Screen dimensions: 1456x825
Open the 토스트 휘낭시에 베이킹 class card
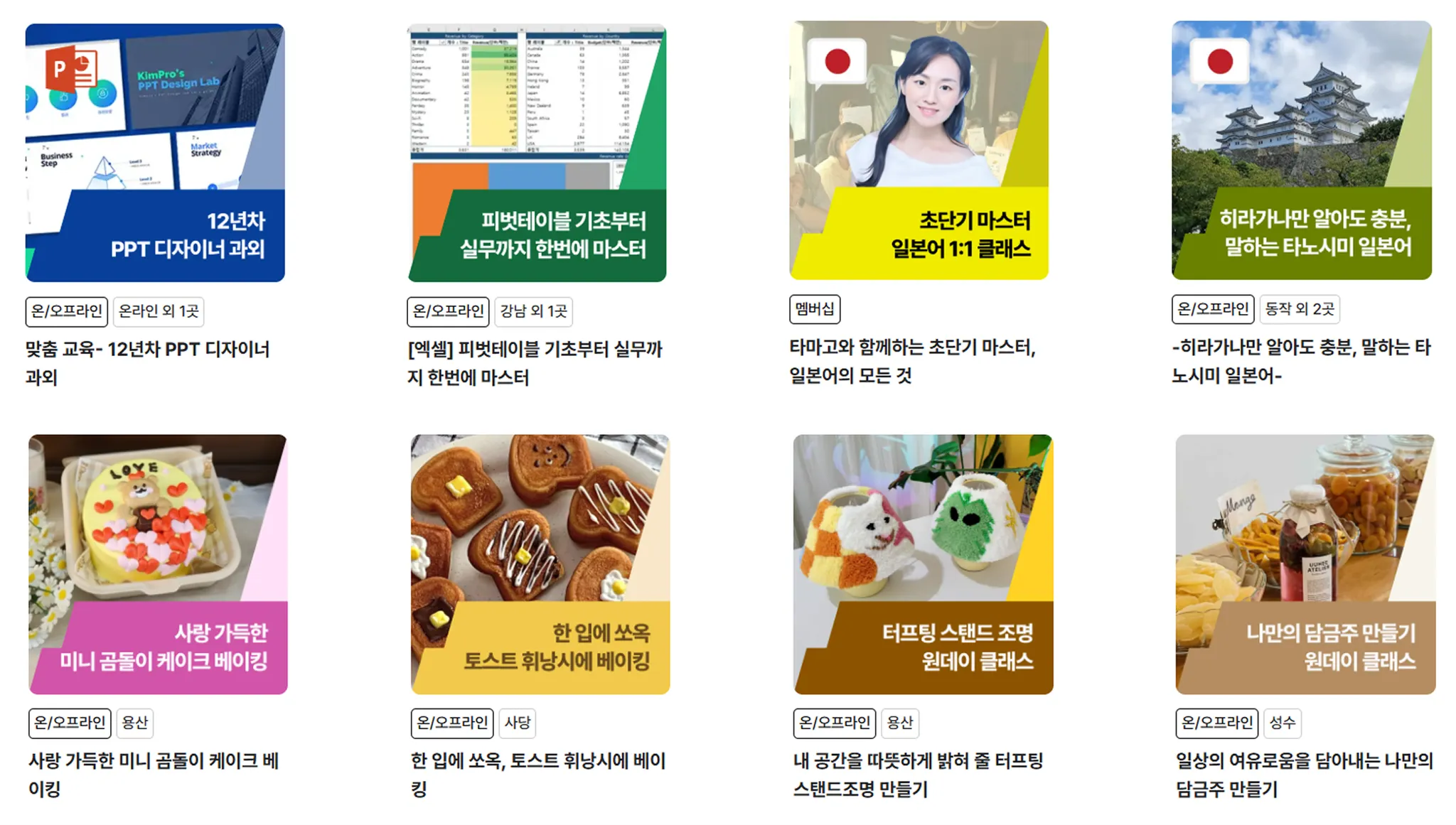pyautogui.click(x=540, y=564)
